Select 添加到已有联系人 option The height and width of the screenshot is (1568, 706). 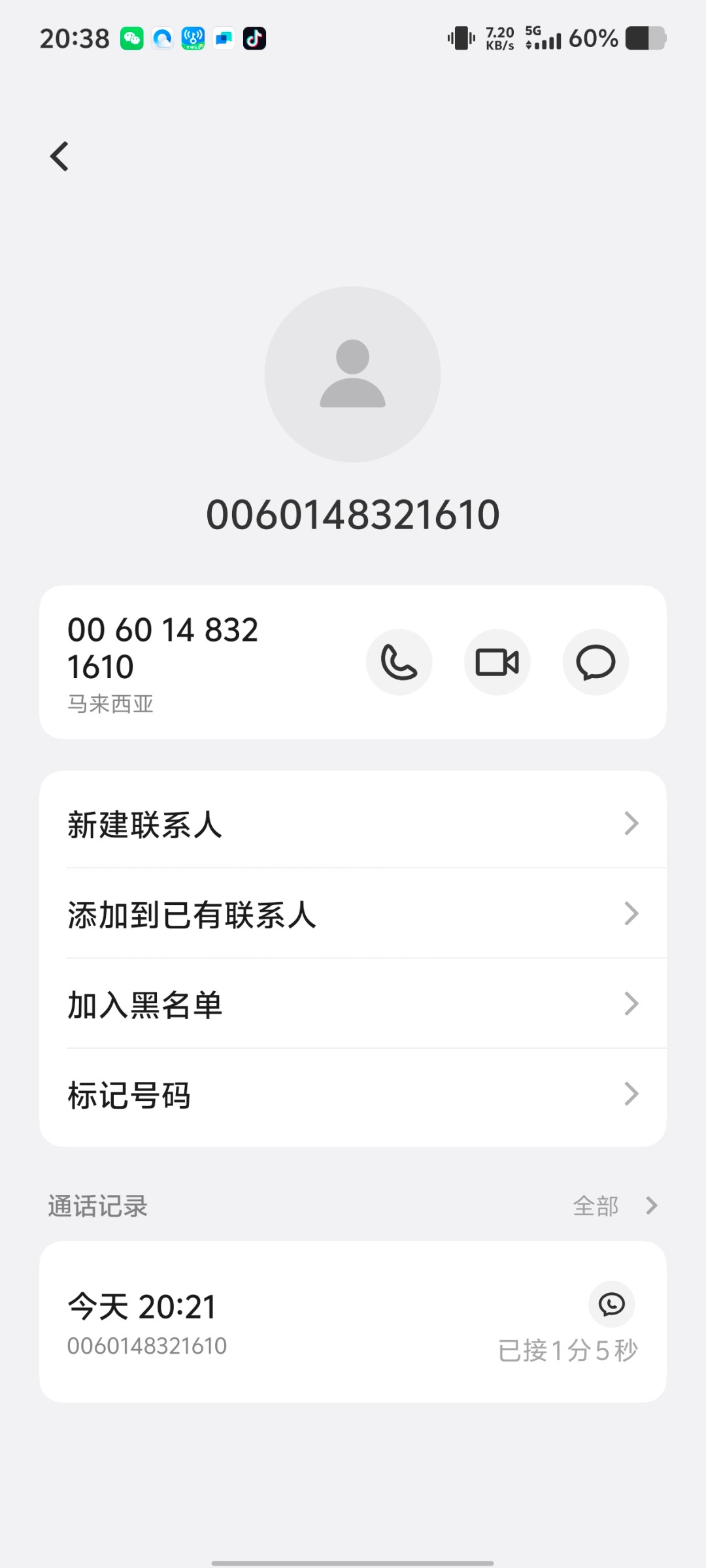[x=353, y=913]
